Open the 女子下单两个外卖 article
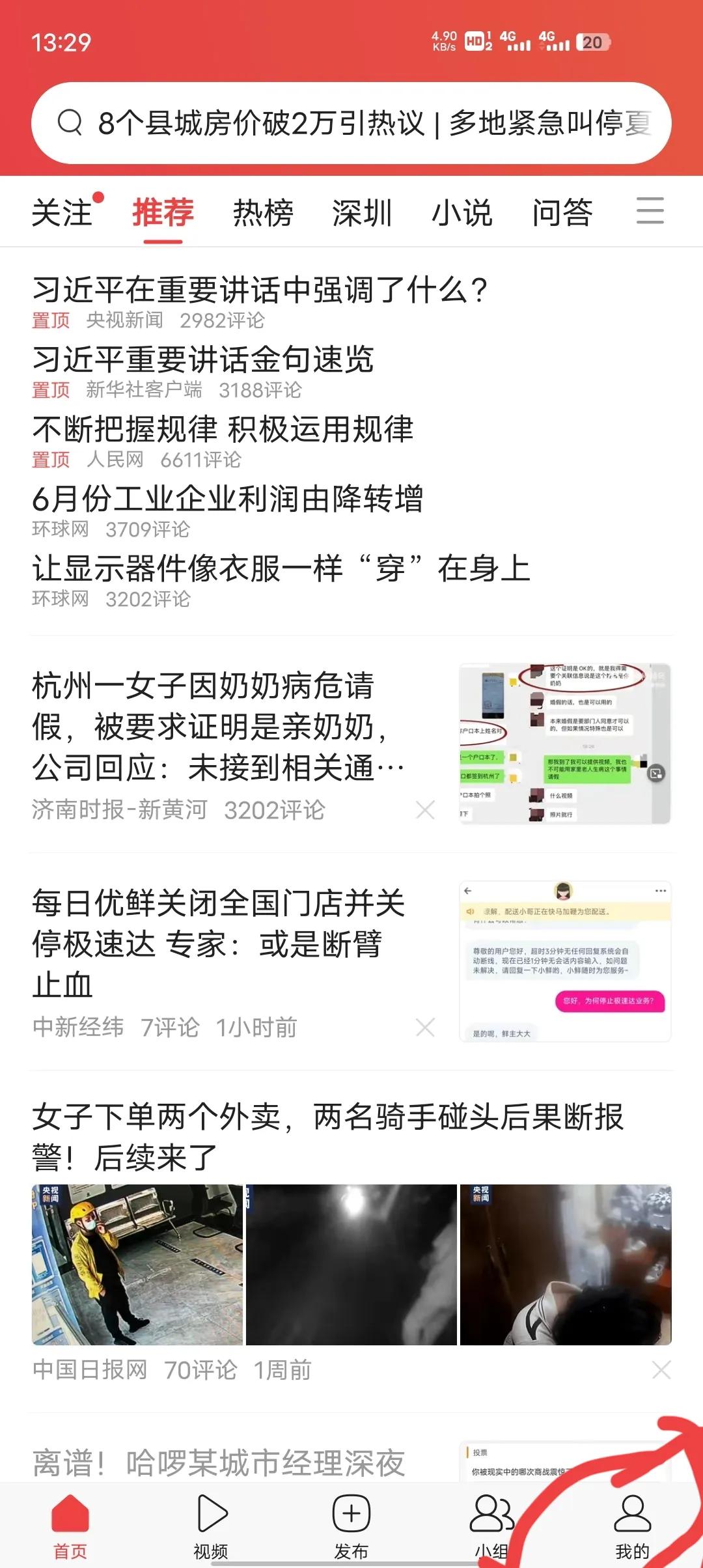The width and height of the screenshot is (703, 1568). (x=328, y=1137)
